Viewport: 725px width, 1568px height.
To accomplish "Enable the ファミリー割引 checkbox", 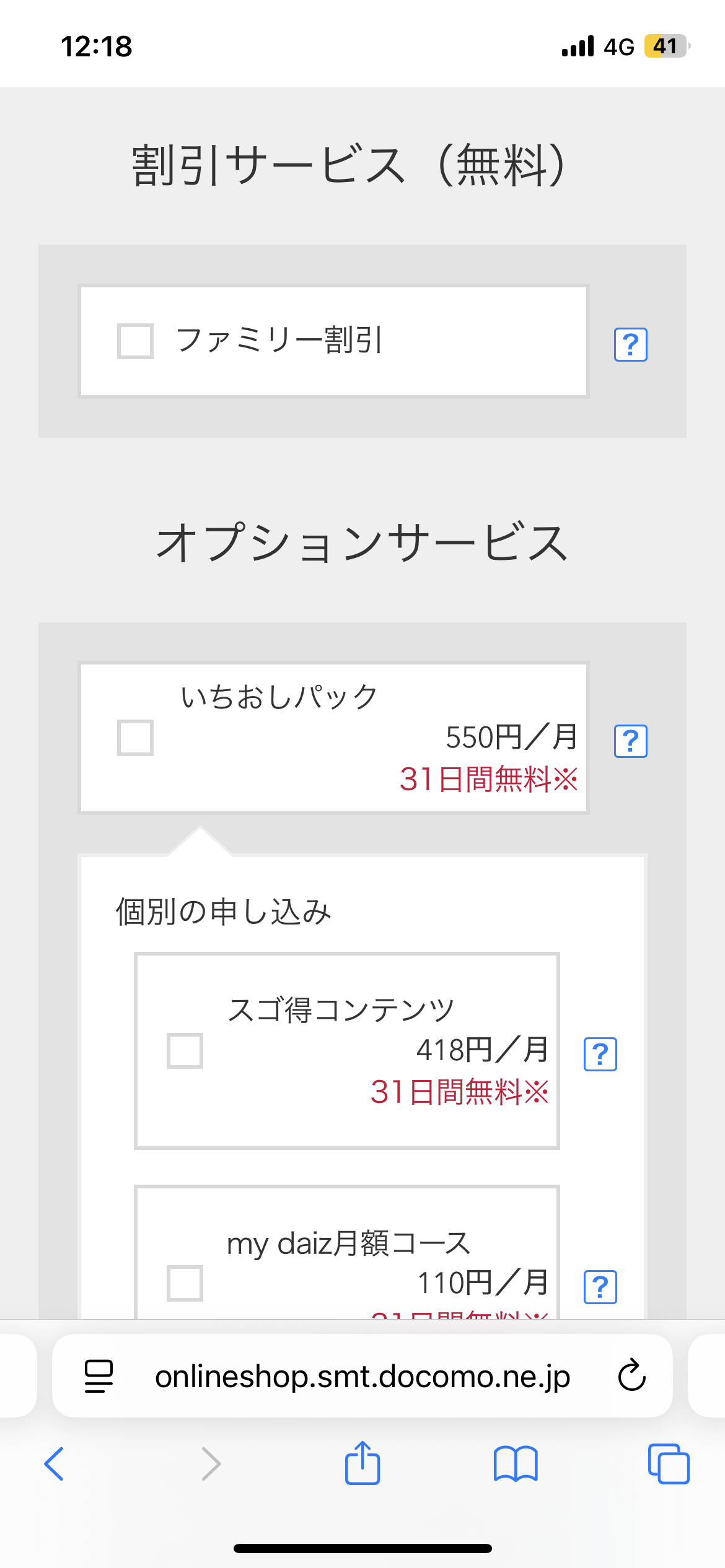I will [x=134, y=342].
